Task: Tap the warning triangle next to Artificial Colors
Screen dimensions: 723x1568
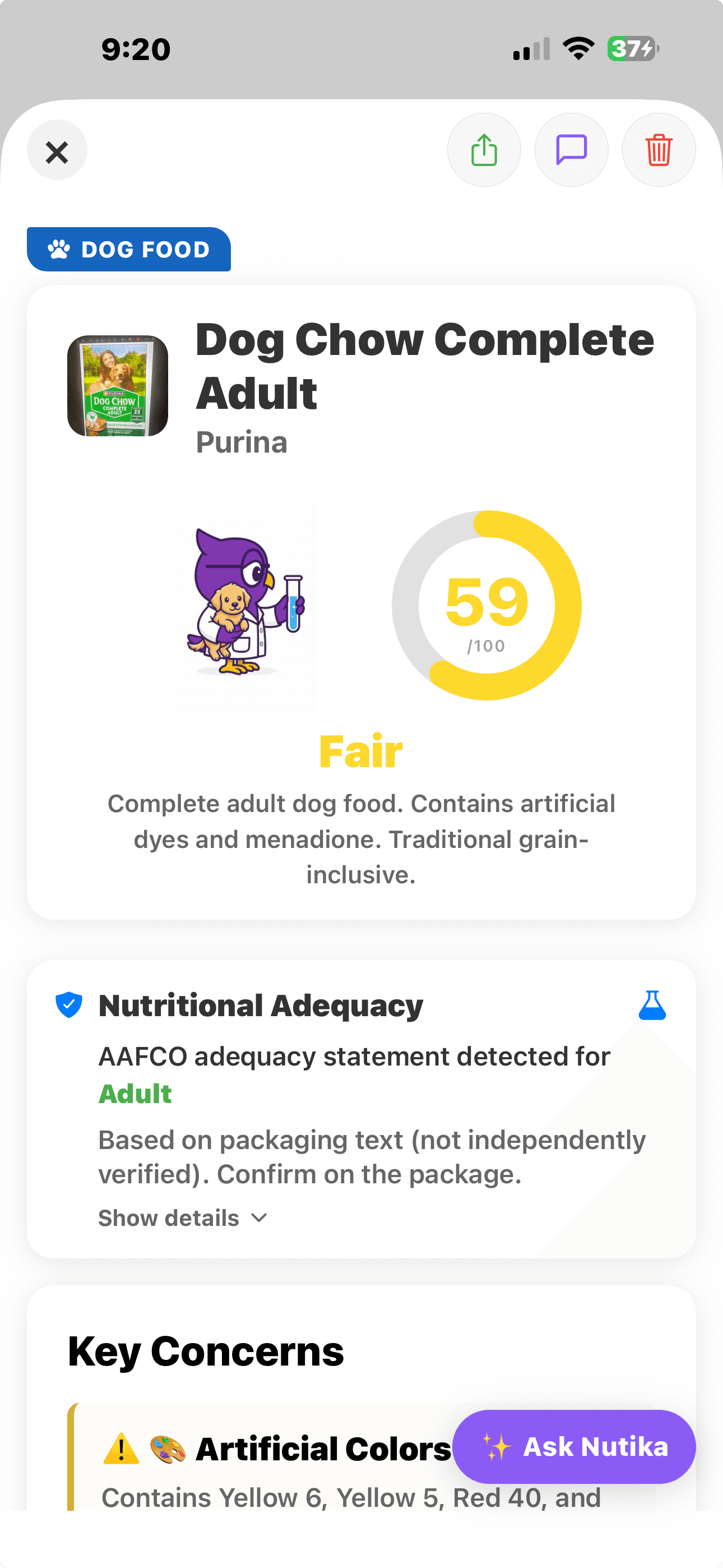Action: [x=121, y=1447]
